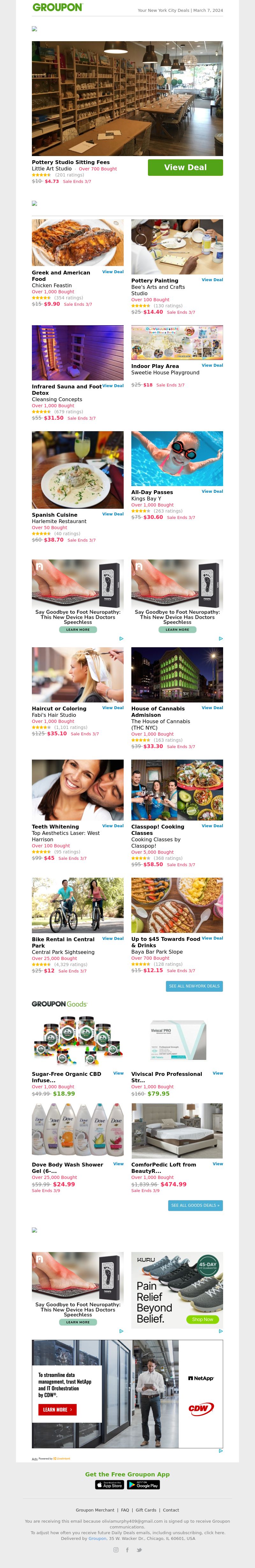Tap See All New-York Deals button
The image size is (255, 1568).
click(x=194, y=986)
